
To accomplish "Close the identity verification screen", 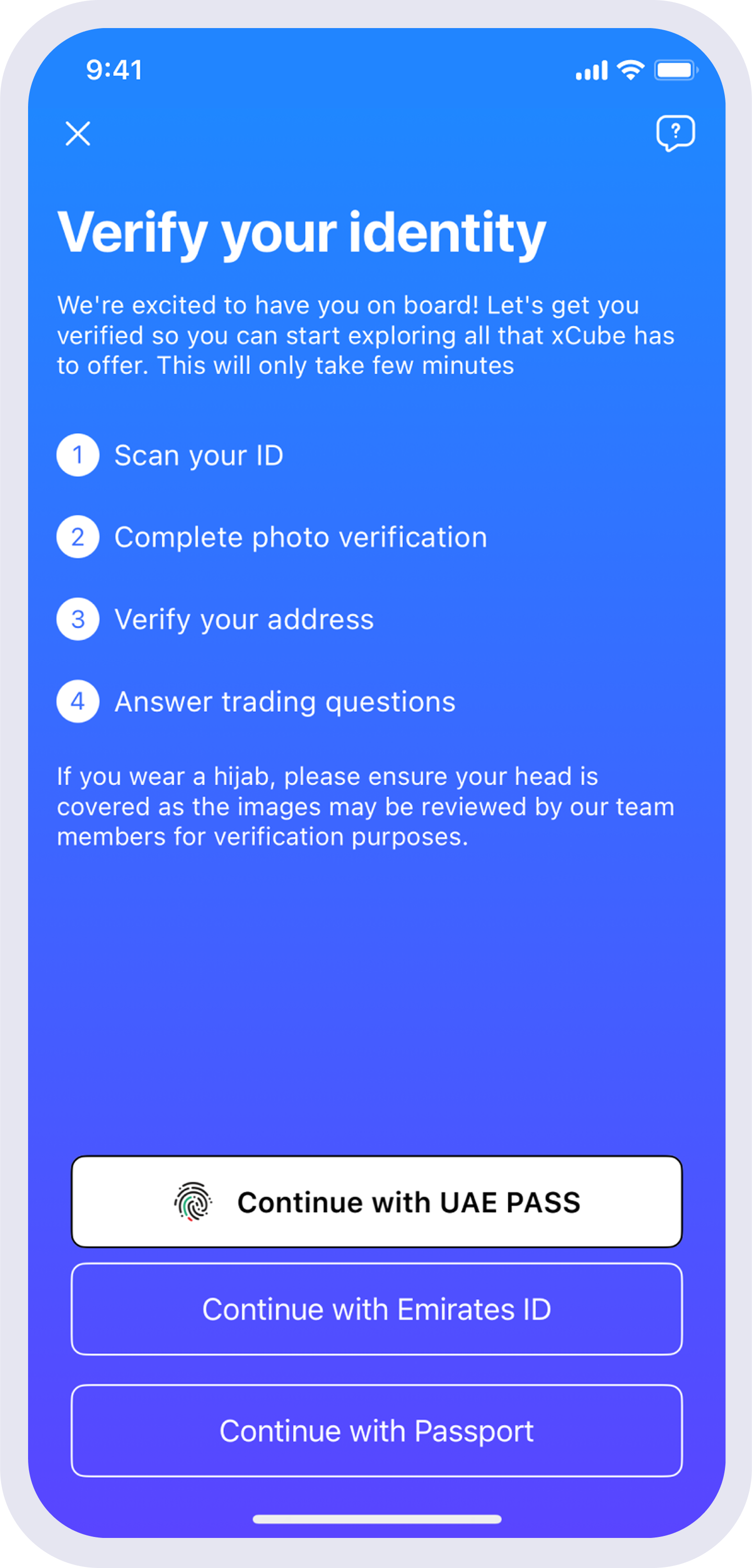I will point(78,133).
